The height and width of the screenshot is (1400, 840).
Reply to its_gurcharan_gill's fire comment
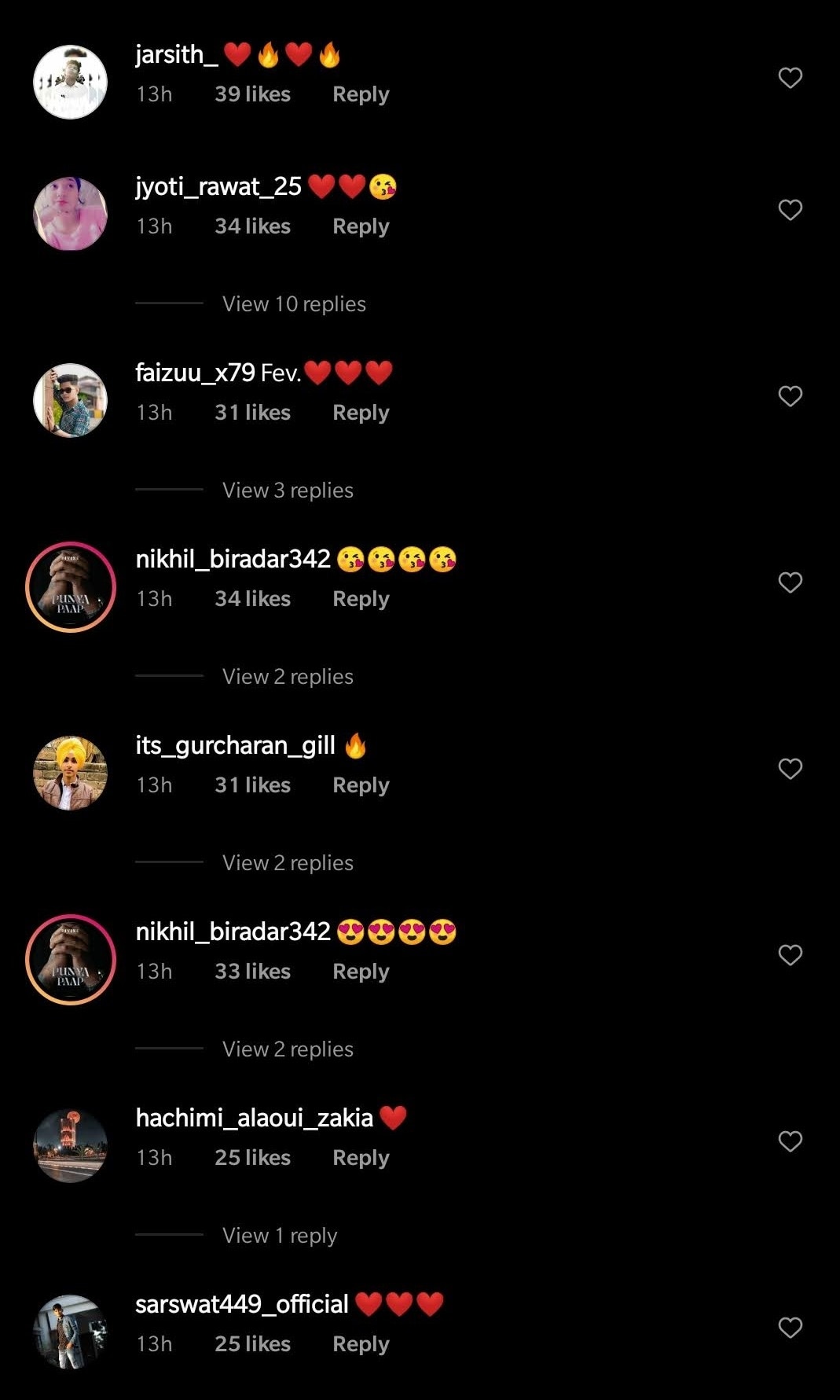pyautogui.click(x=361, y=785)
